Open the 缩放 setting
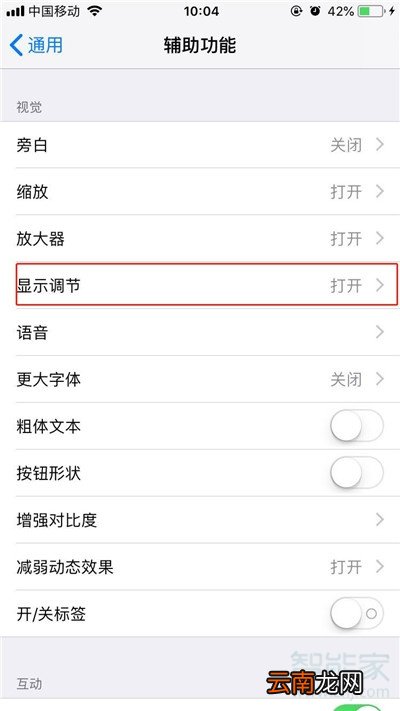The width and height of the screenshot is (400, 711). [200, 192]
